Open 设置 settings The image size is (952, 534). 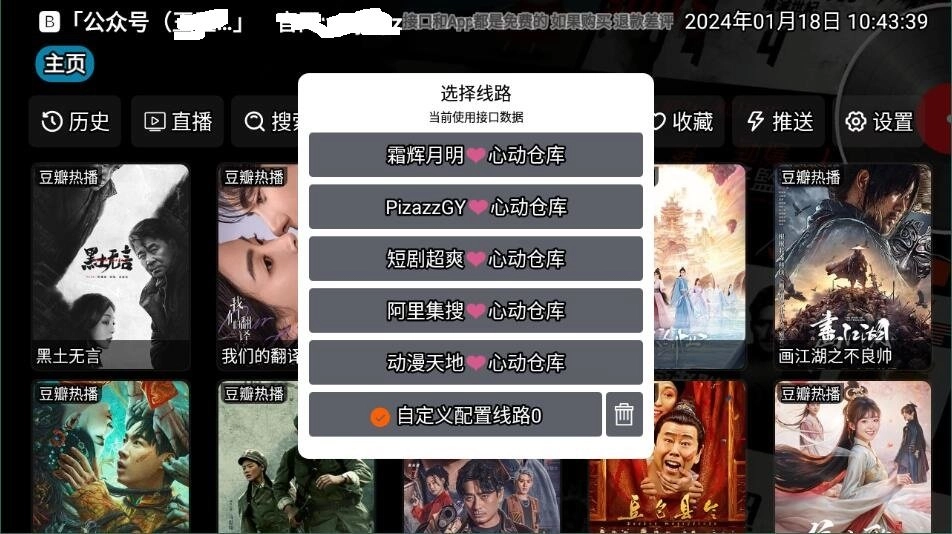879,122
